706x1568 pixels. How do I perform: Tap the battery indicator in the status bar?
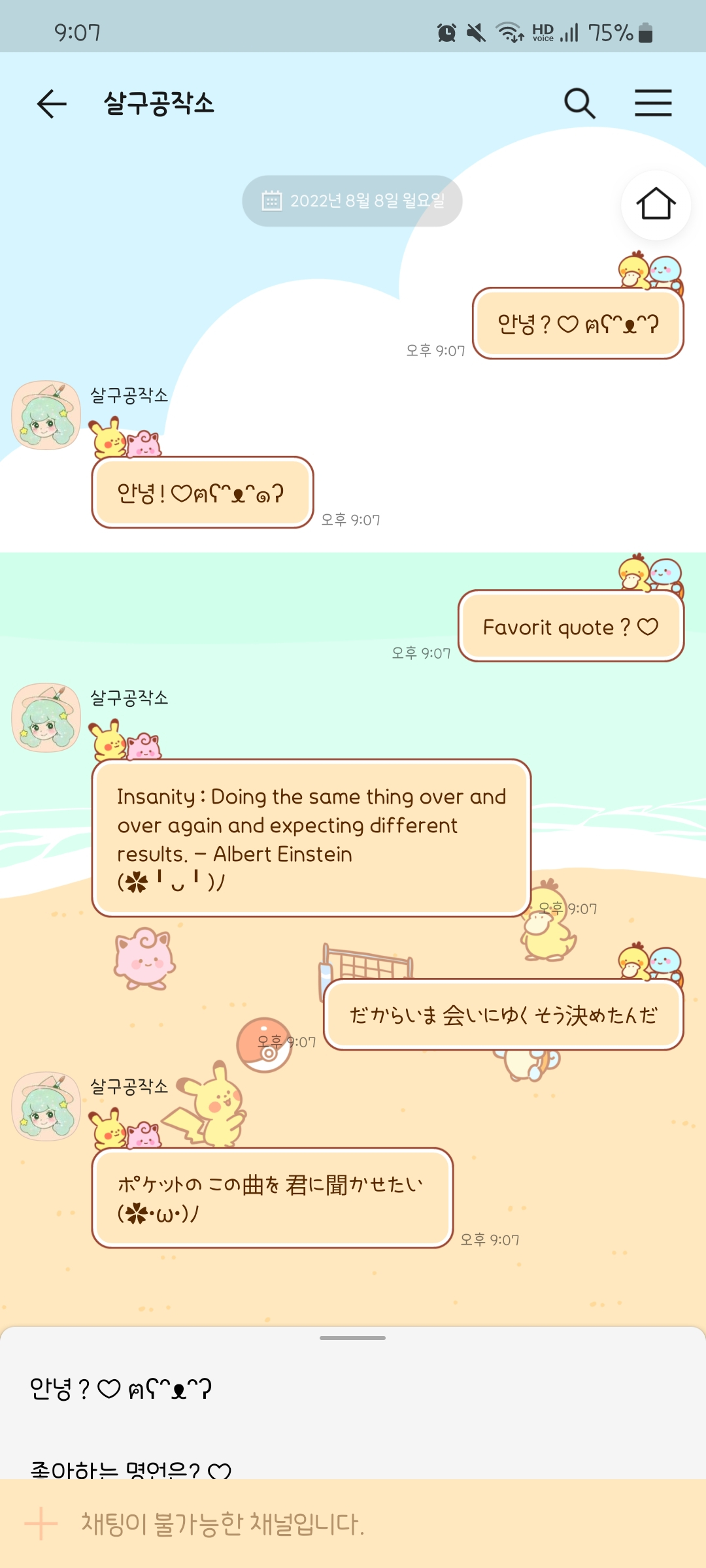644,32
